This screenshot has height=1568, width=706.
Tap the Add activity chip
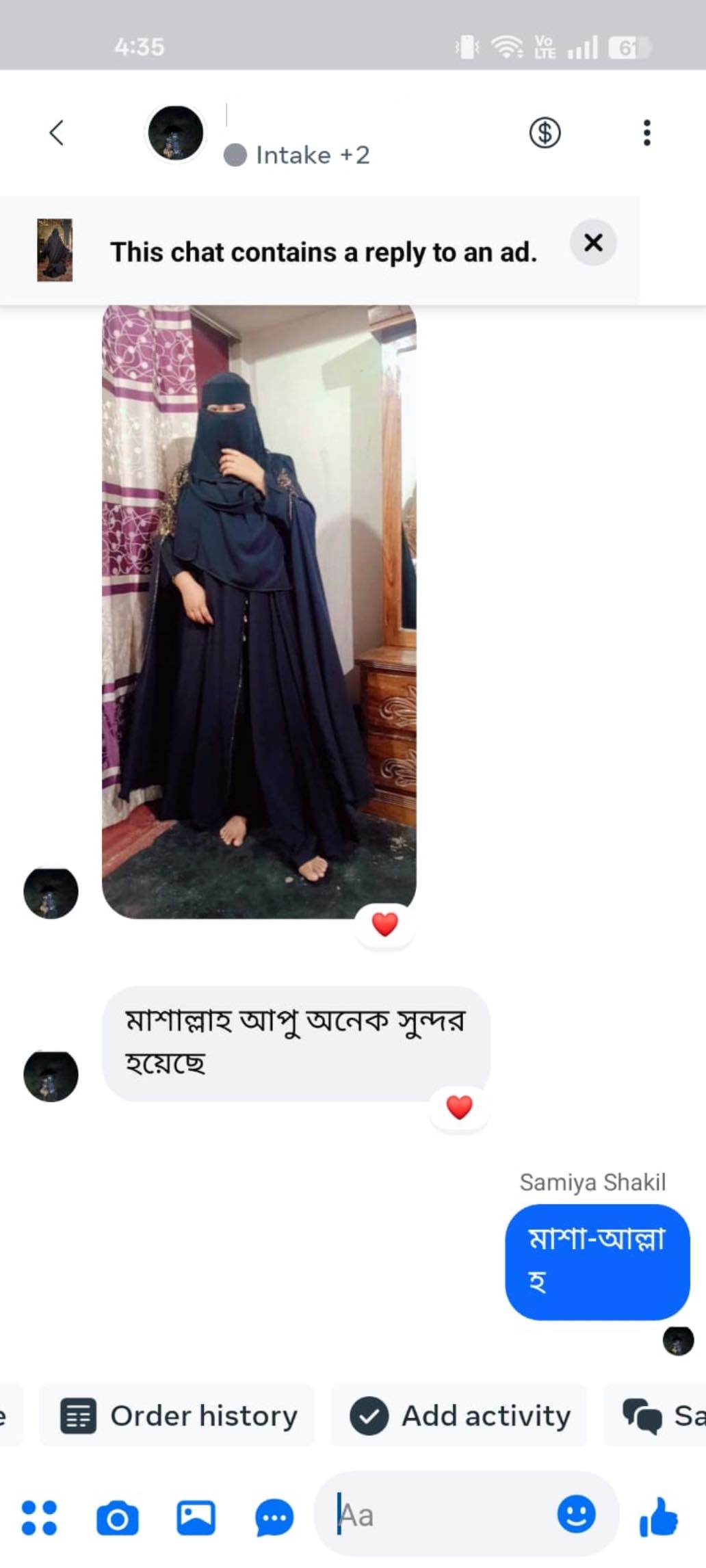[x=460, y=1415]
